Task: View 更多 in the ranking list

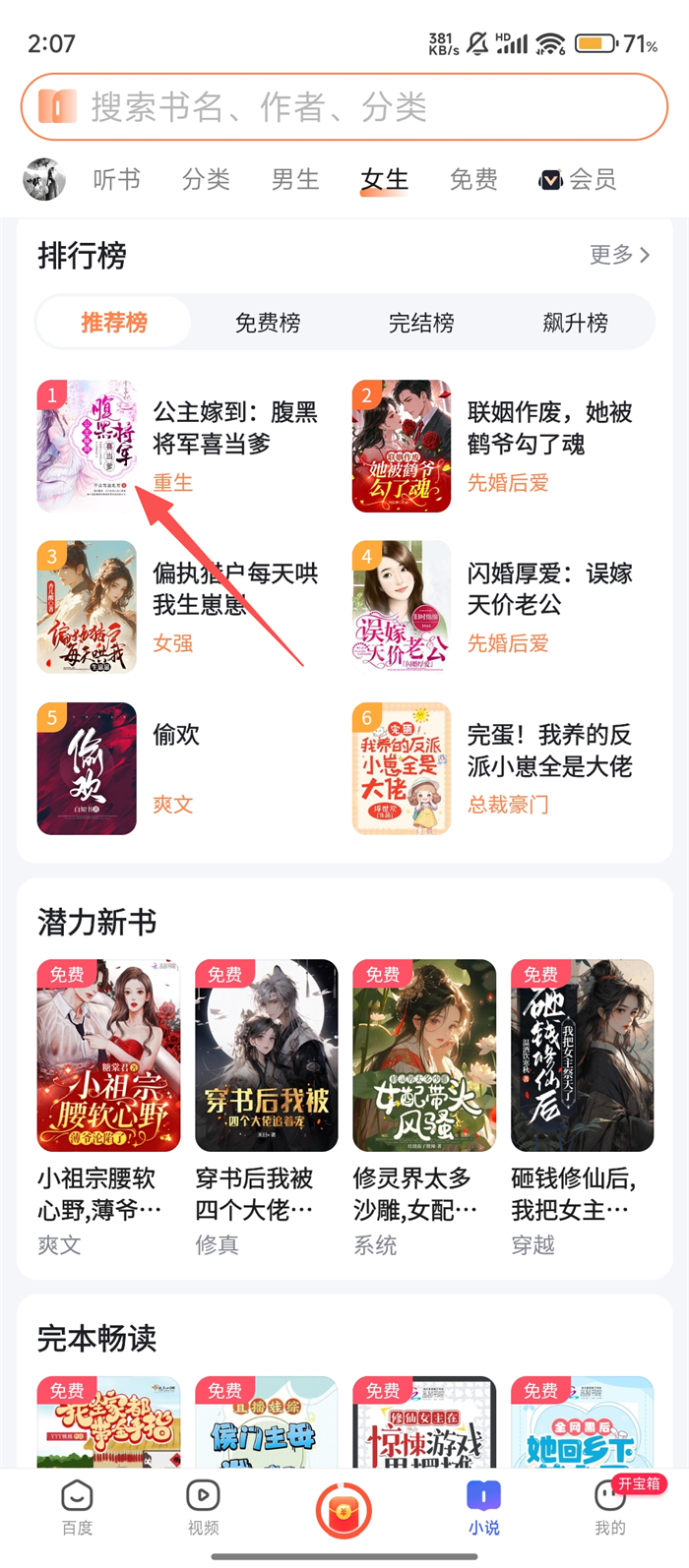Action: [x=619, y=255]
